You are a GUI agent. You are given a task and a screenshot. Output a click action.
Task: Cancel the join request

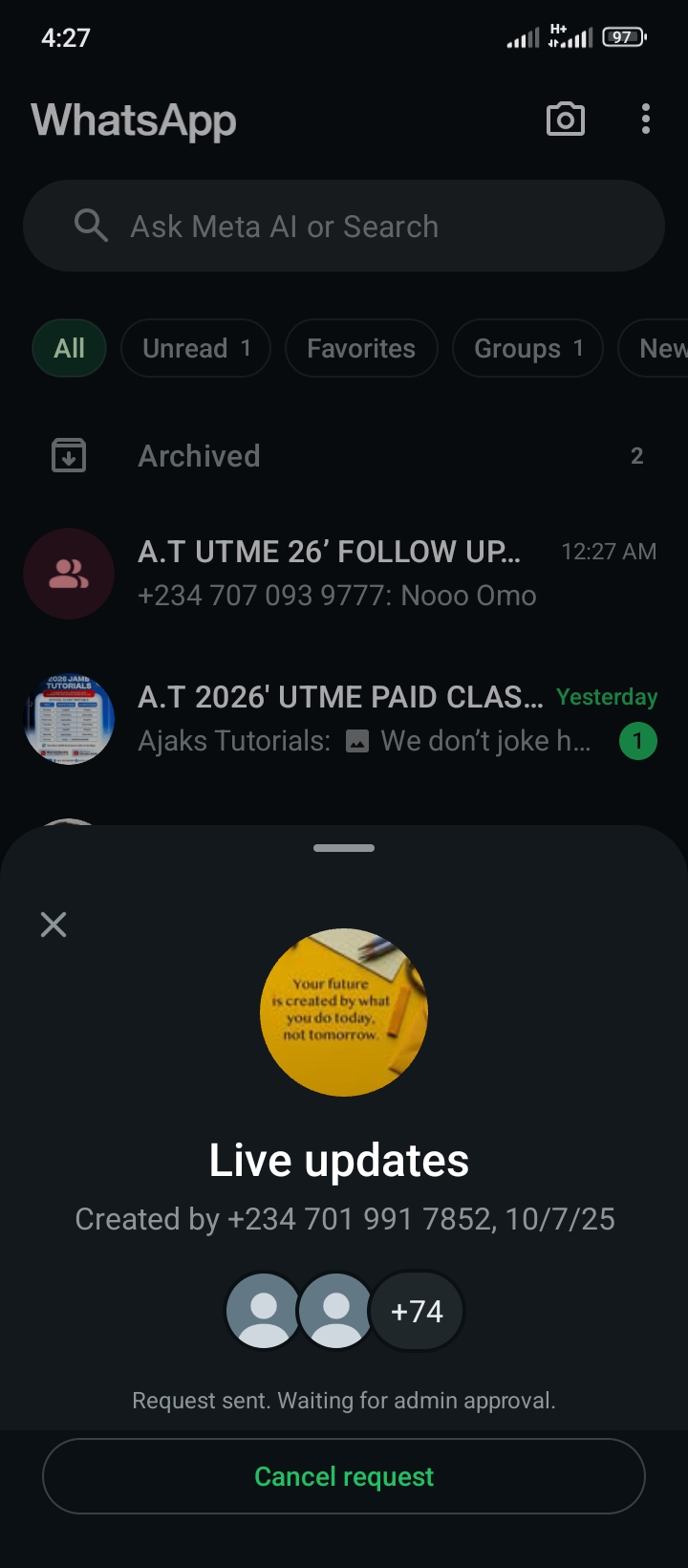click(x=344, y=1476)
